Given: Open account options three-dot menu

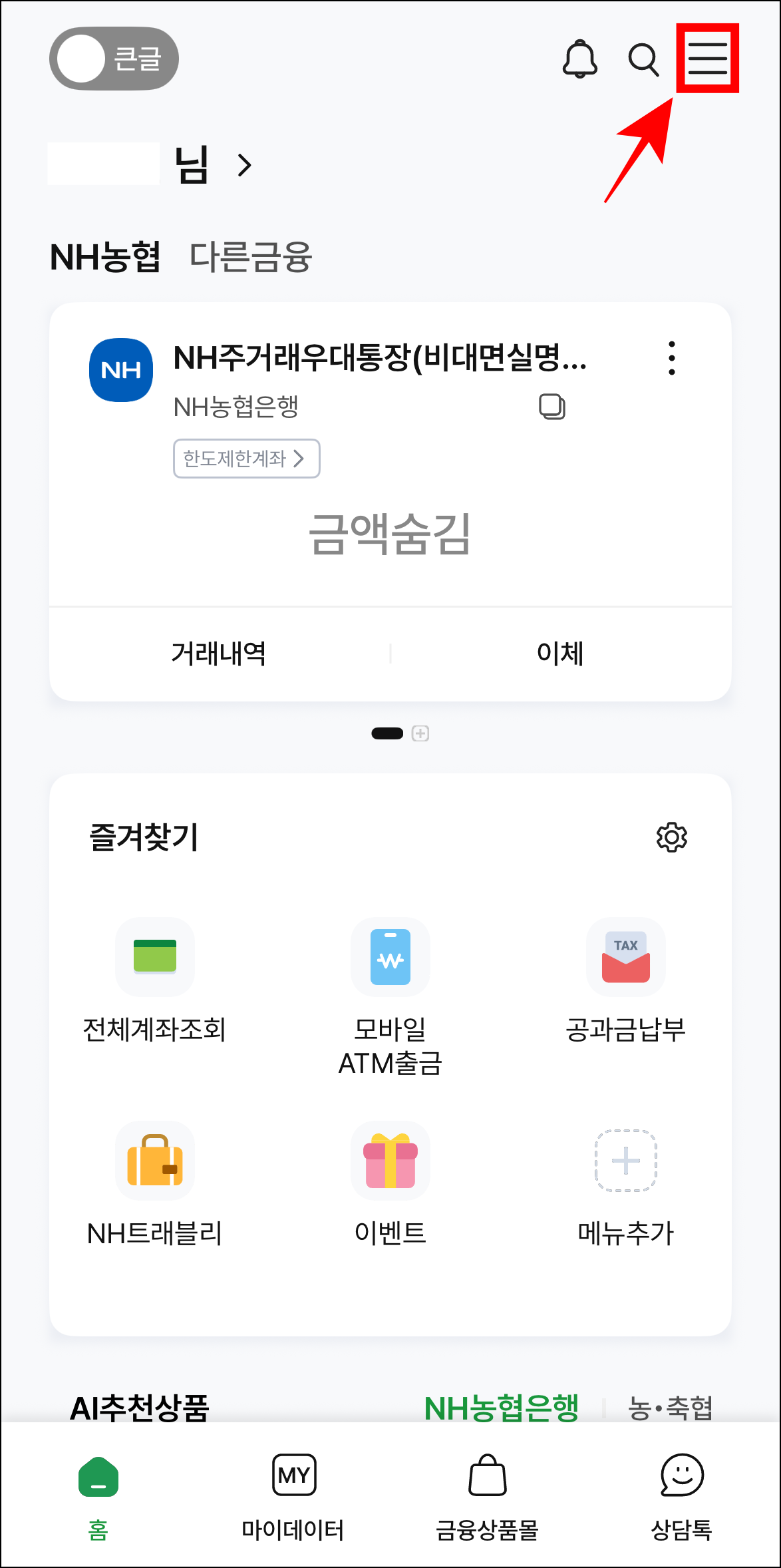Looking at the screenshot, I should point(671,358).
